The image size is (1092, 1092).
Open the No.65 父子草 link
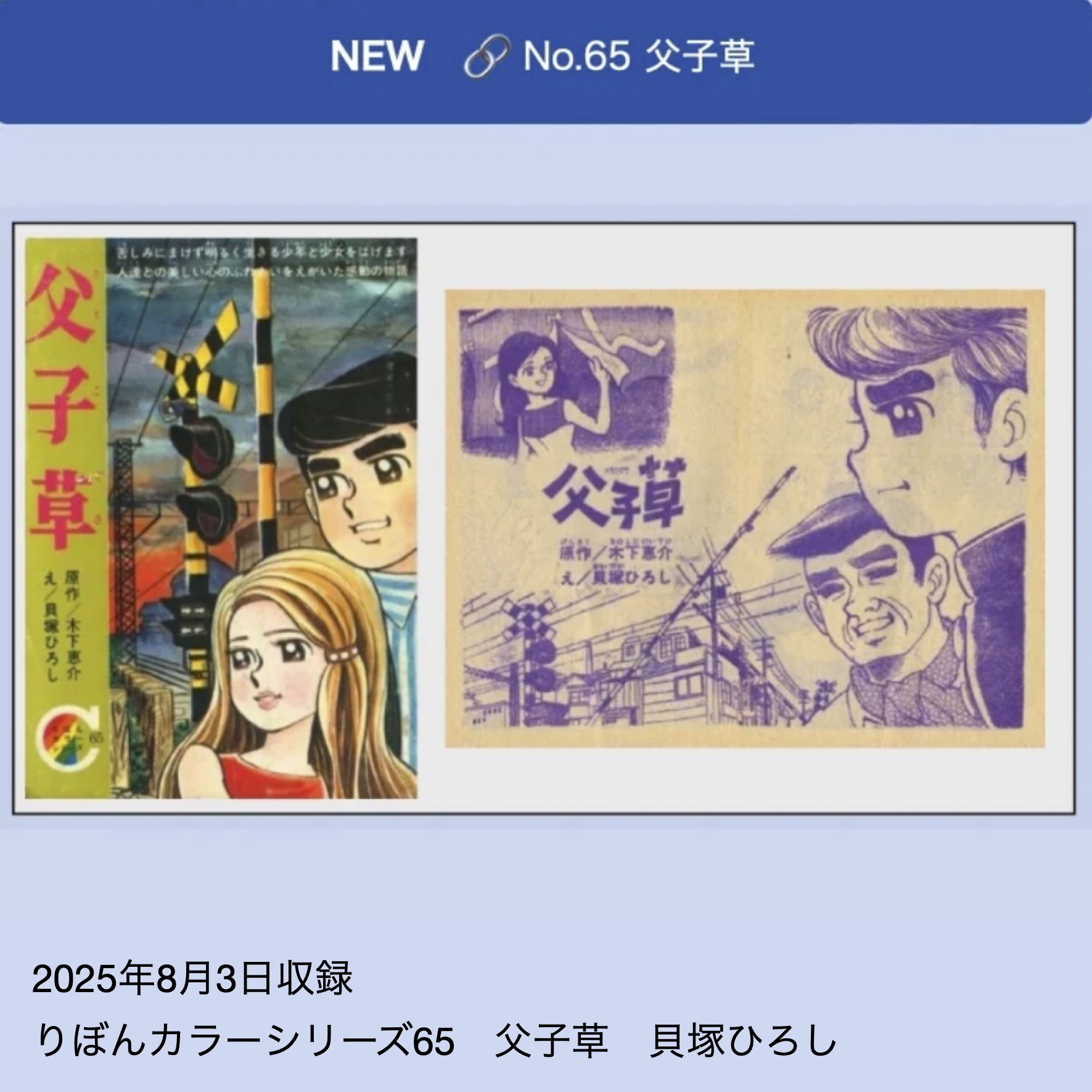coord(638,57)
